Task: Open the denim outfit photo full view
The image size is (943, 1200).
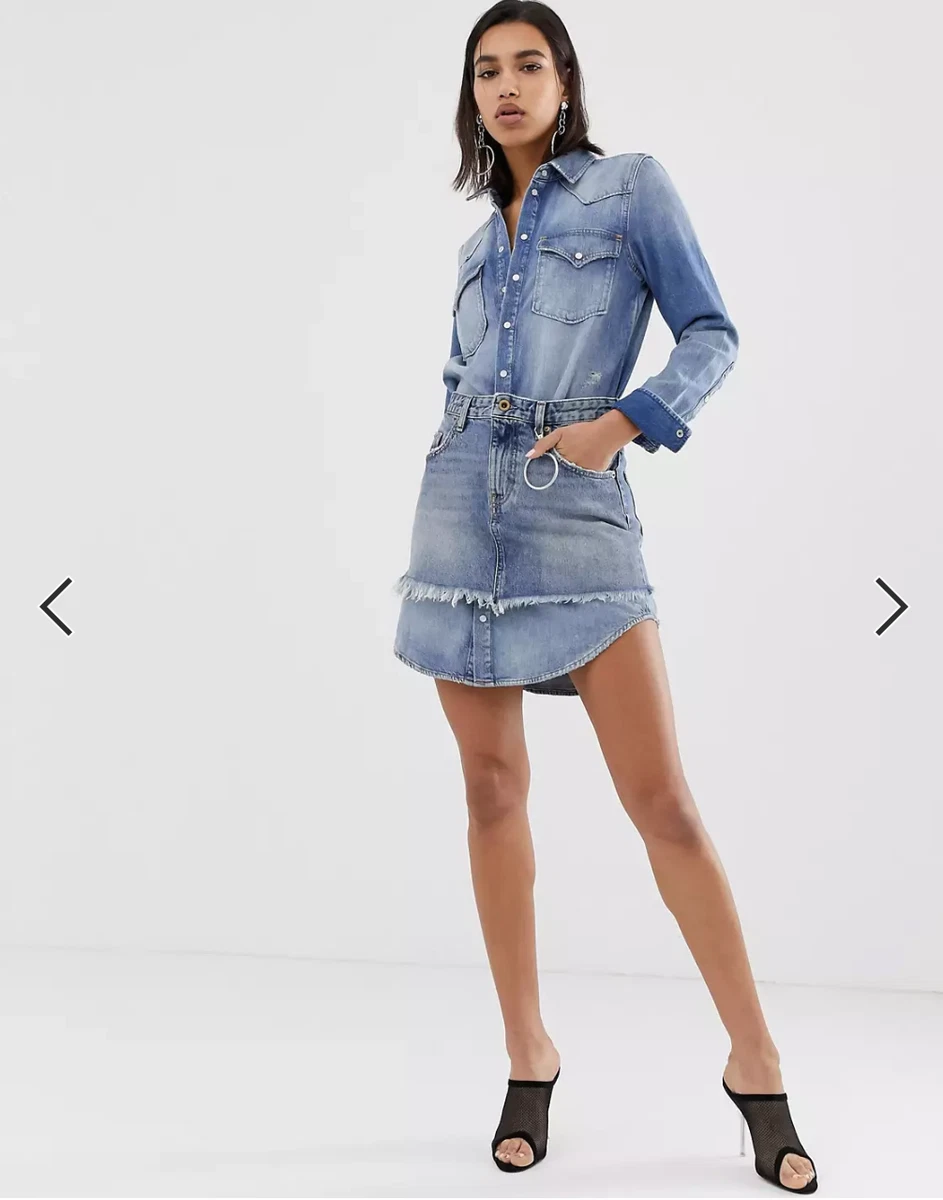Action: pyautogui.click(x=540, y=500)
